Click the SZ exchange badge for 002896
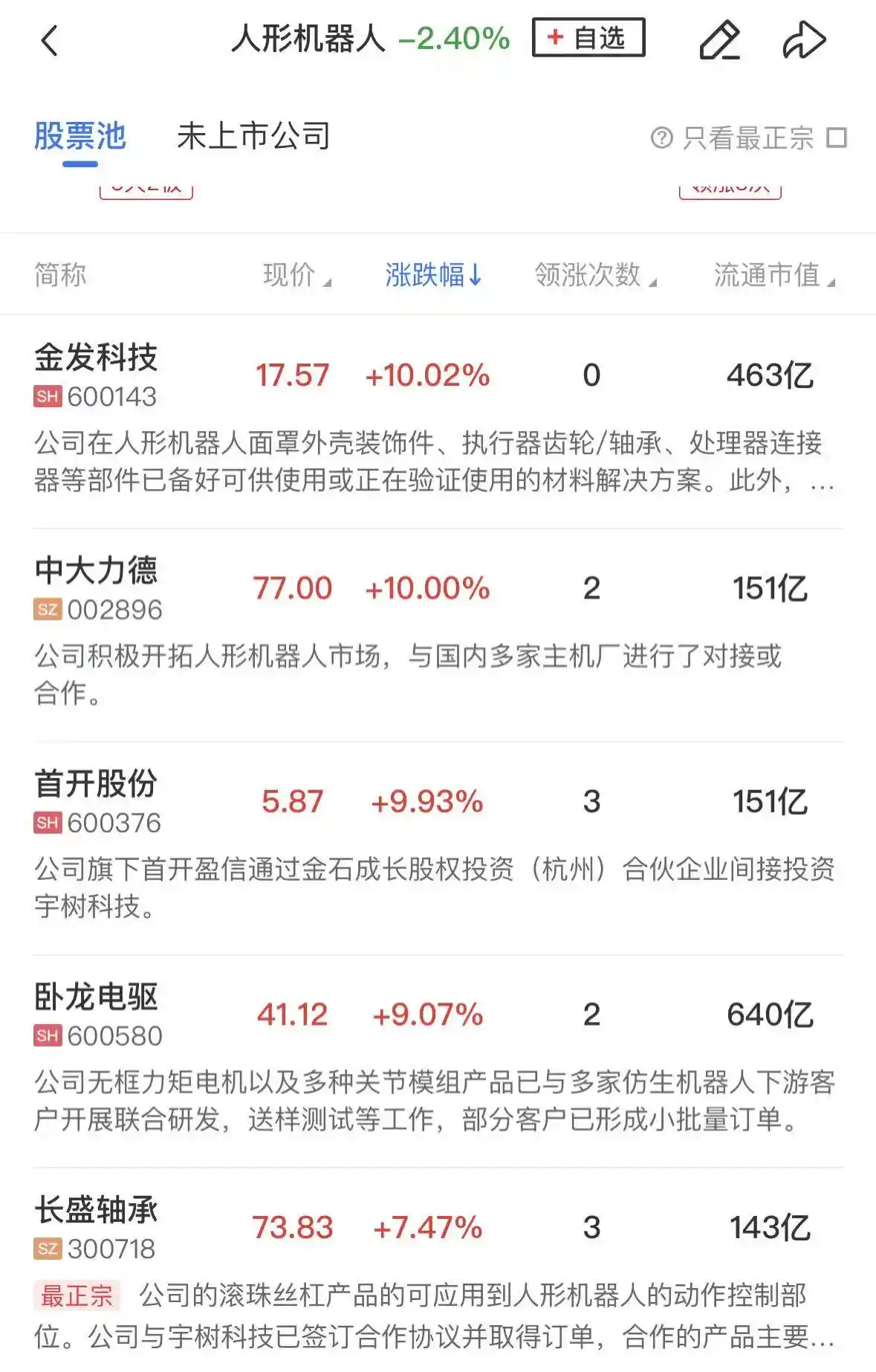This screenshot has width=876, height=1372. 46,609
